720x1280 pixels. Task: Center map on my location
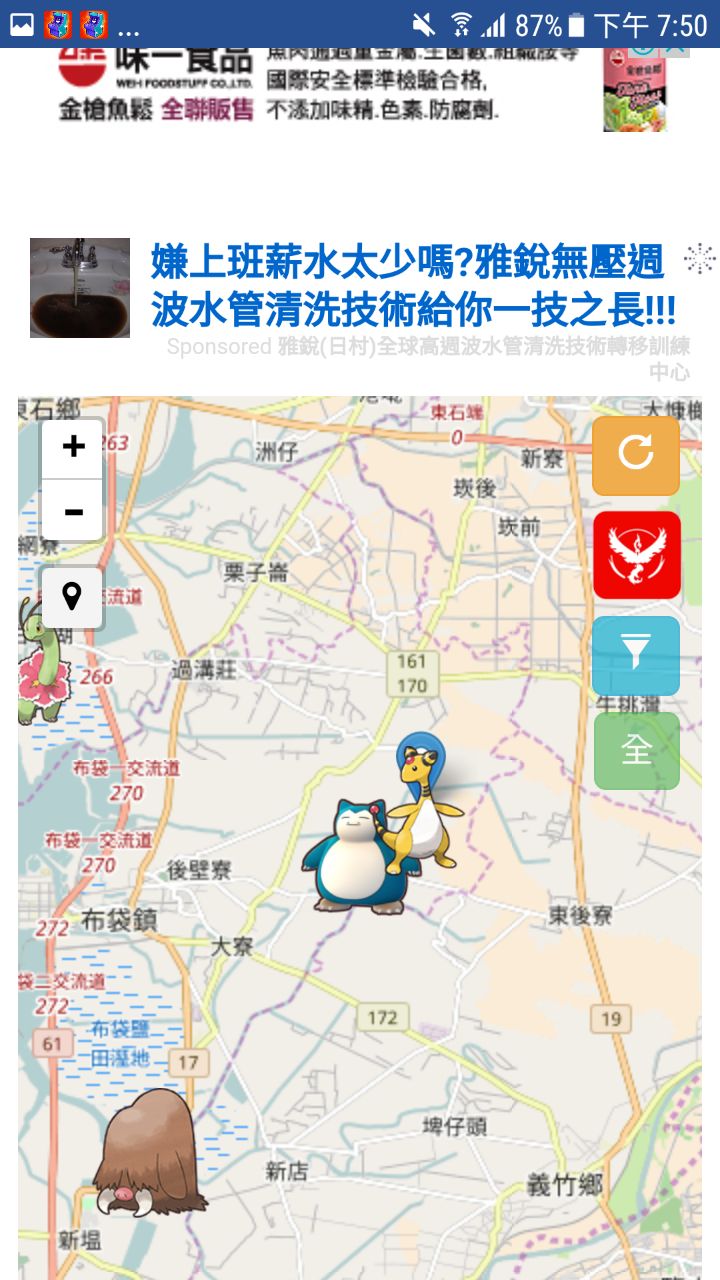point(72,597)
